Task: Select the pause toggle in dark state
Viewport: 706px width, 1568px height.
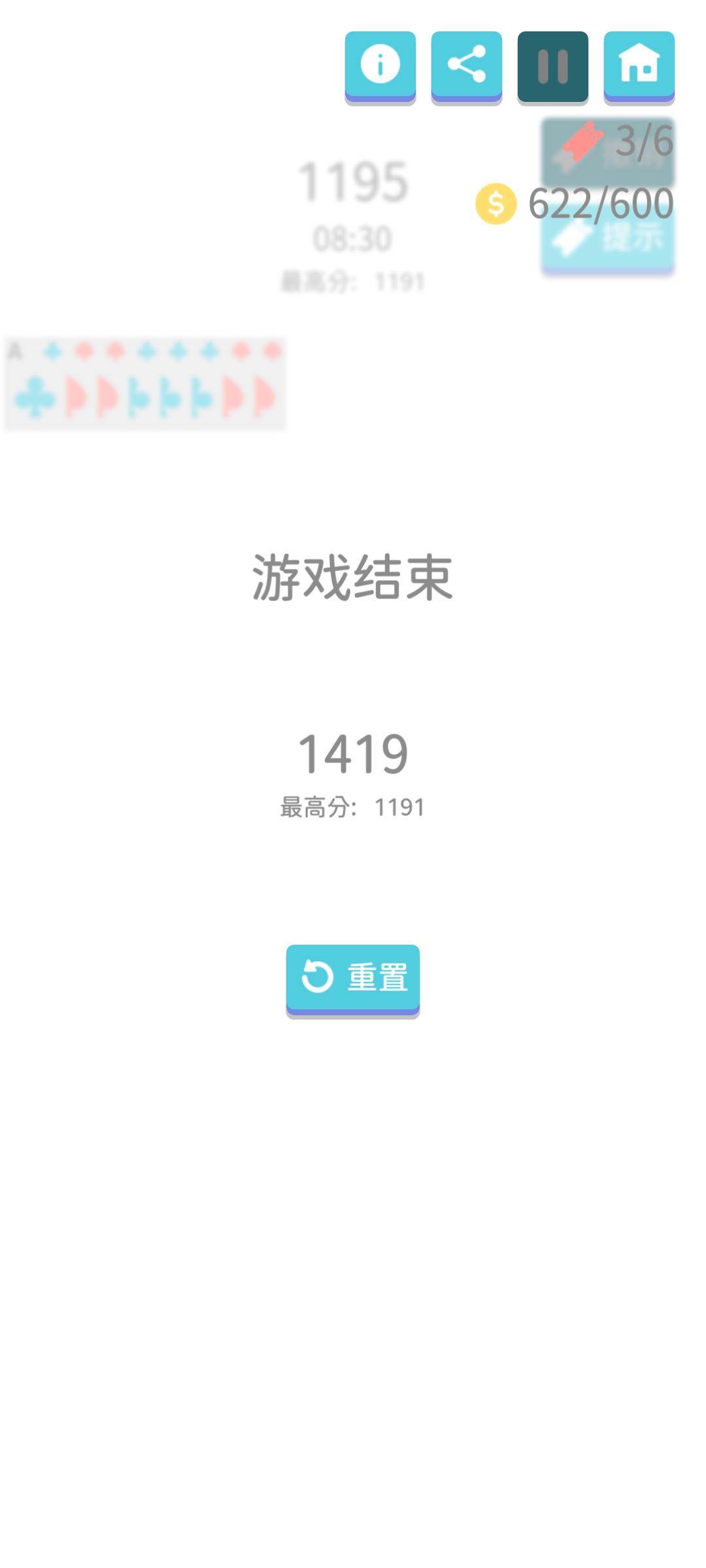Action: pos(552,65)
